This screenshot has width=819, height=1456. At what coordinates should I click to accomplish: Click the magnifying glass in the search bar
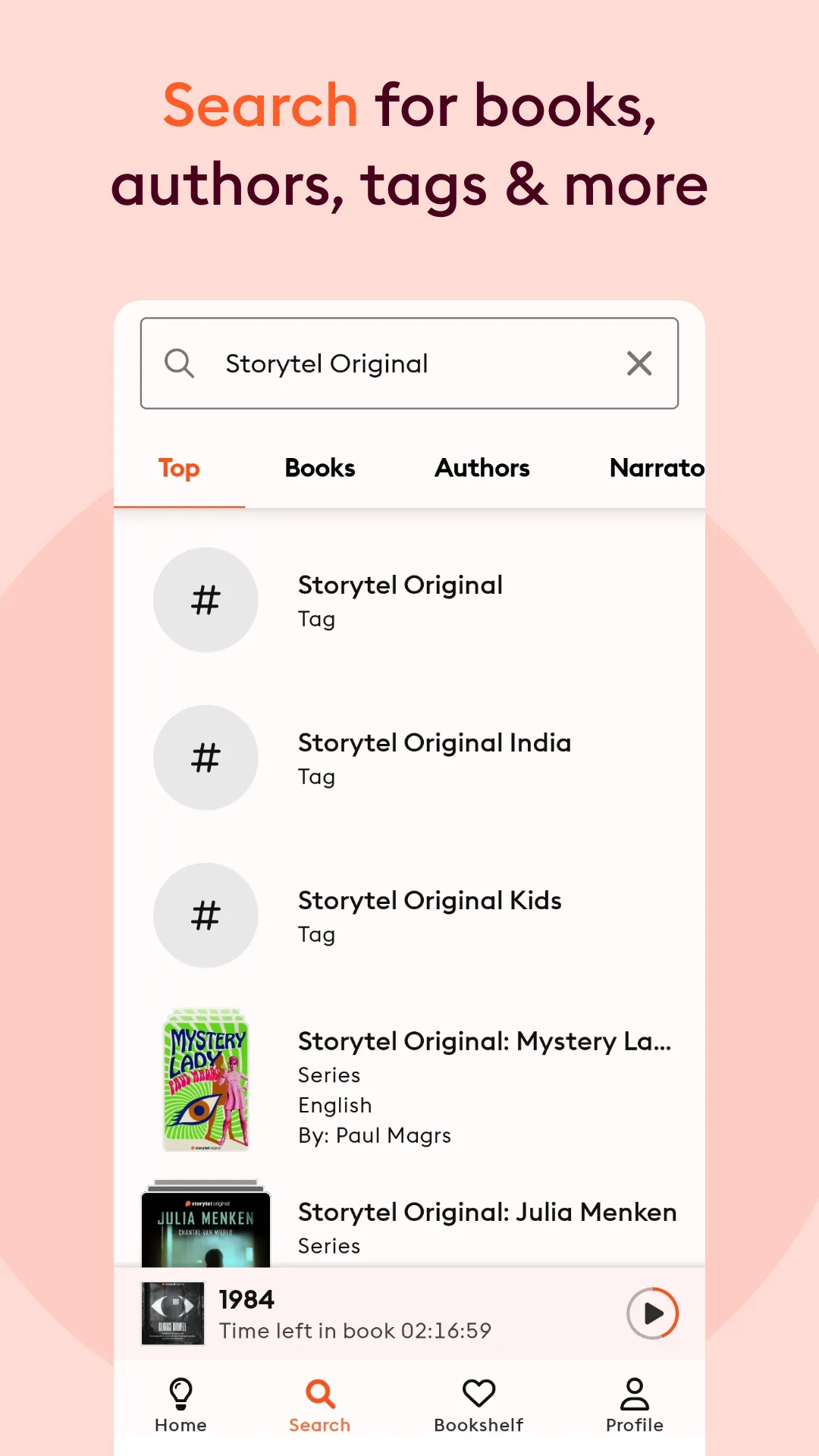click(x=180, y=363)
